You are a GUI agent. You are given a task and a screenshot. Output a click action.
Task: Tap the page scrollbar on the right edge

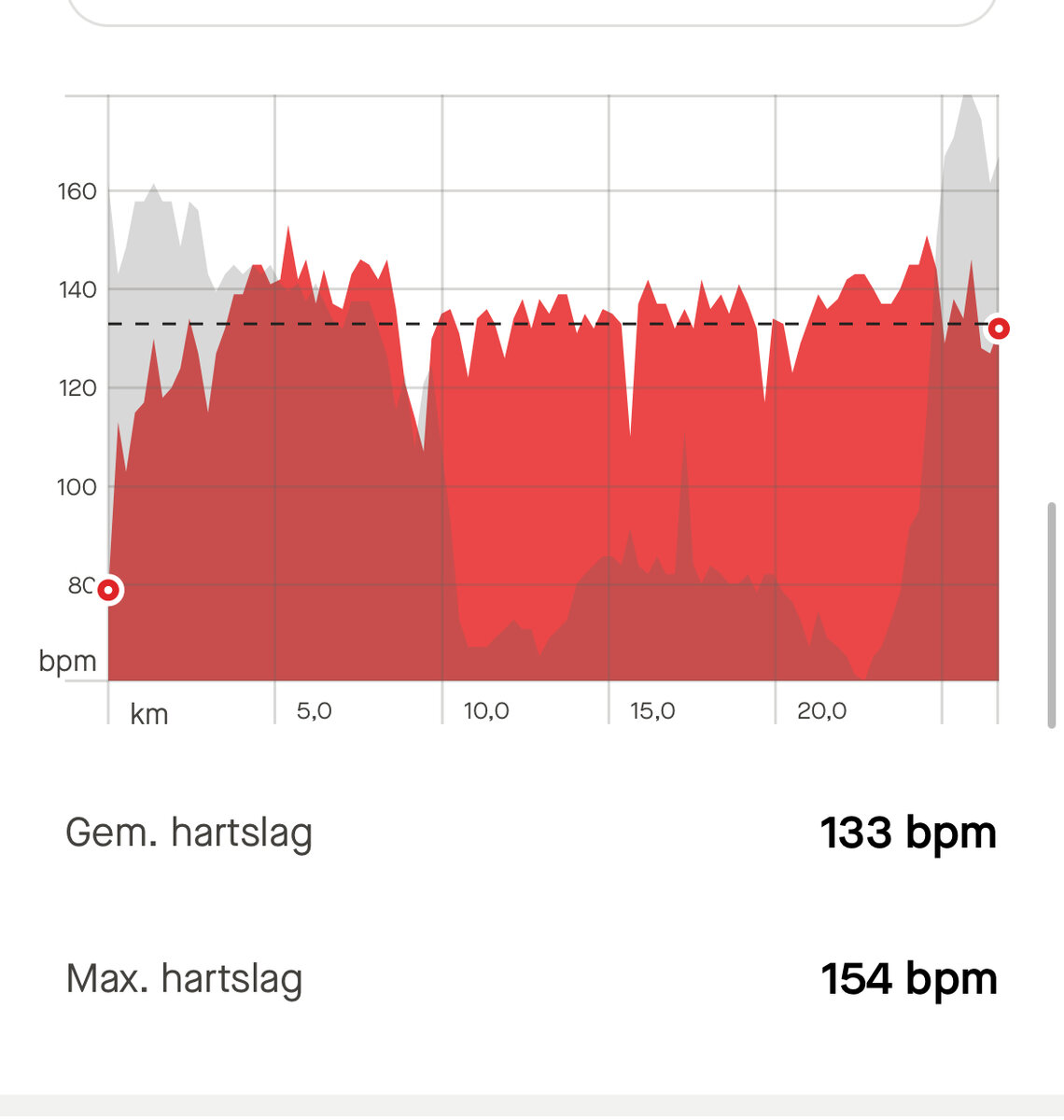pyautogui.click(x=1052, y=615)
